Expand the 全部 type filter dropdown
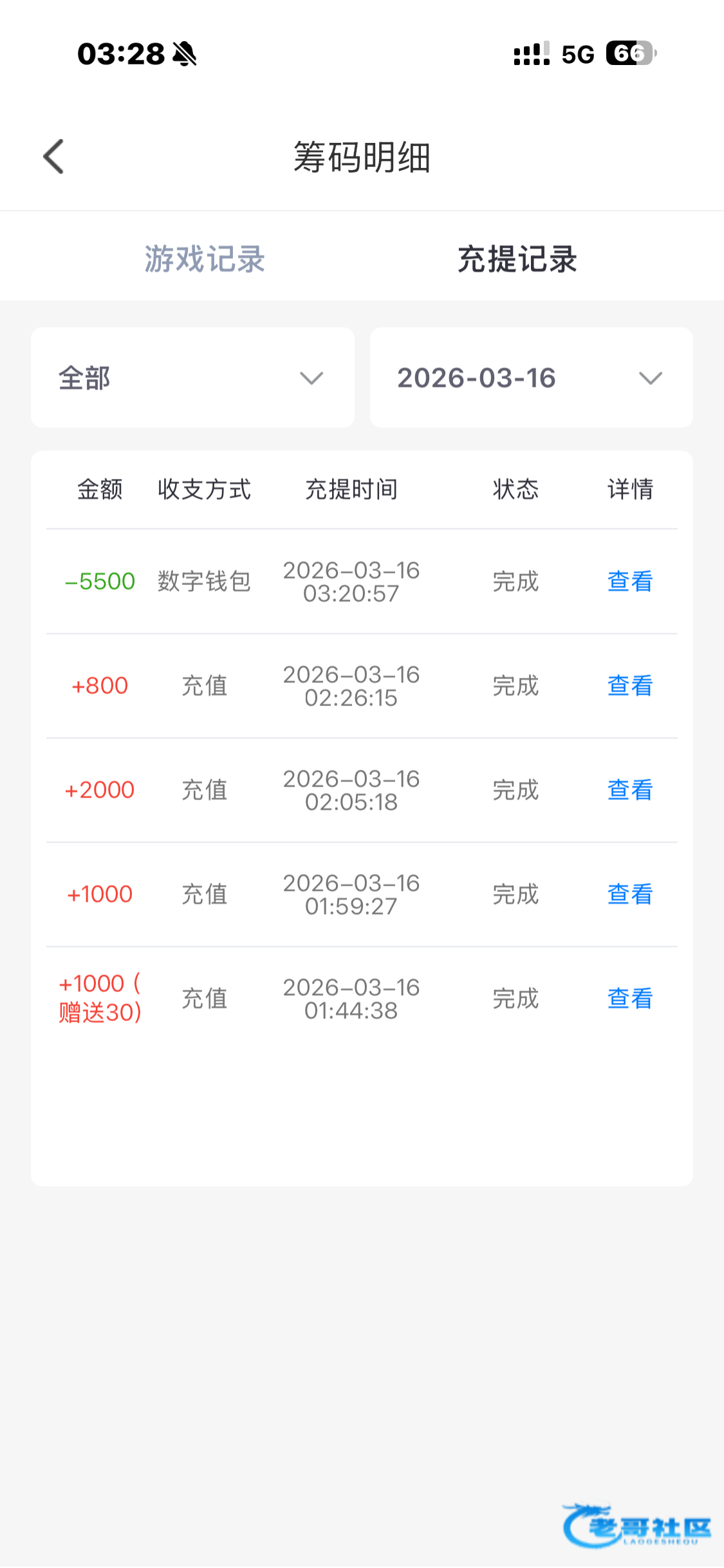This screenshot has height=1568, width=724. (192, 378)
